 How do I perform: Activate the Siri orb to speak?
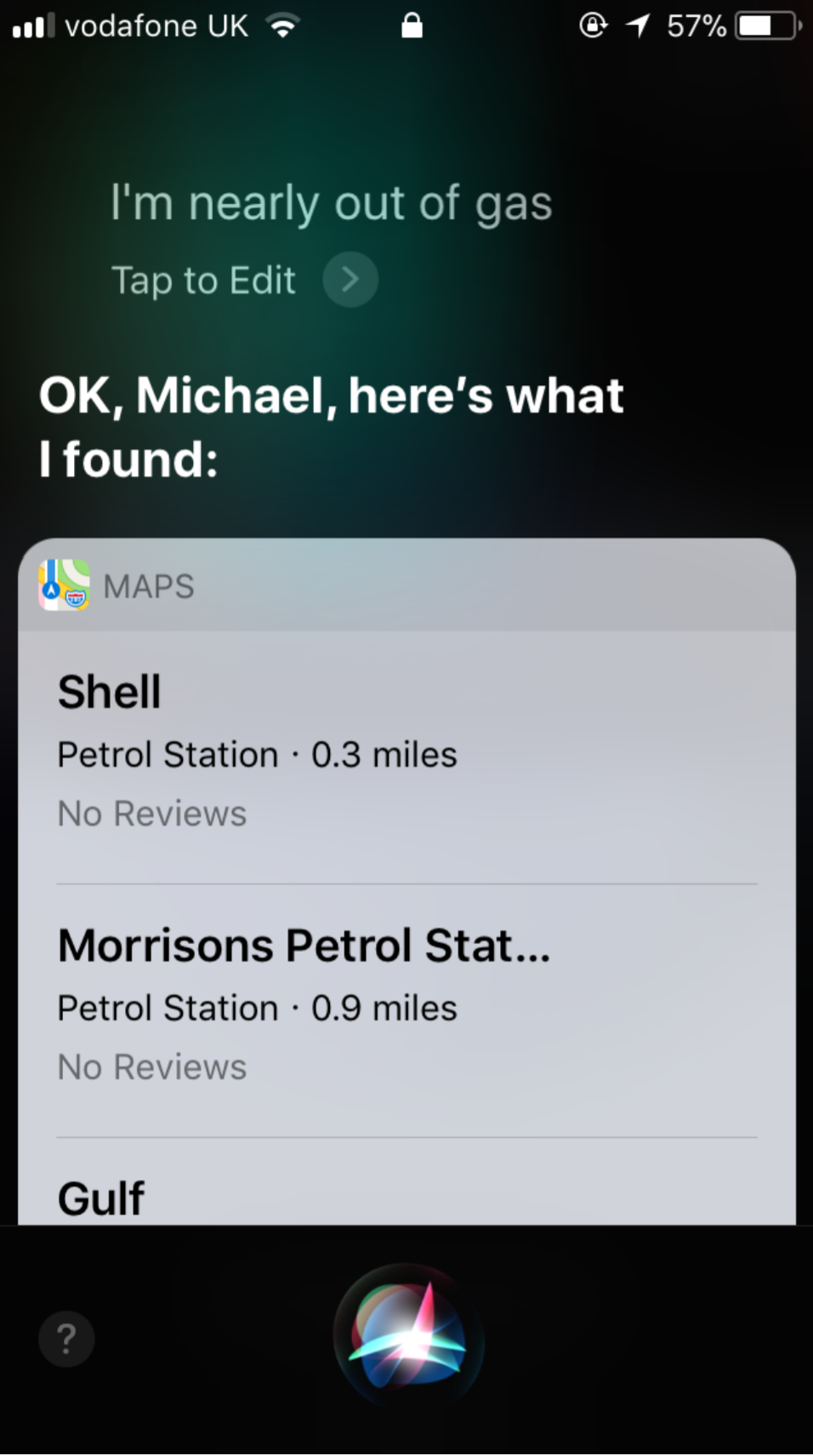(x=408, y=1337)
